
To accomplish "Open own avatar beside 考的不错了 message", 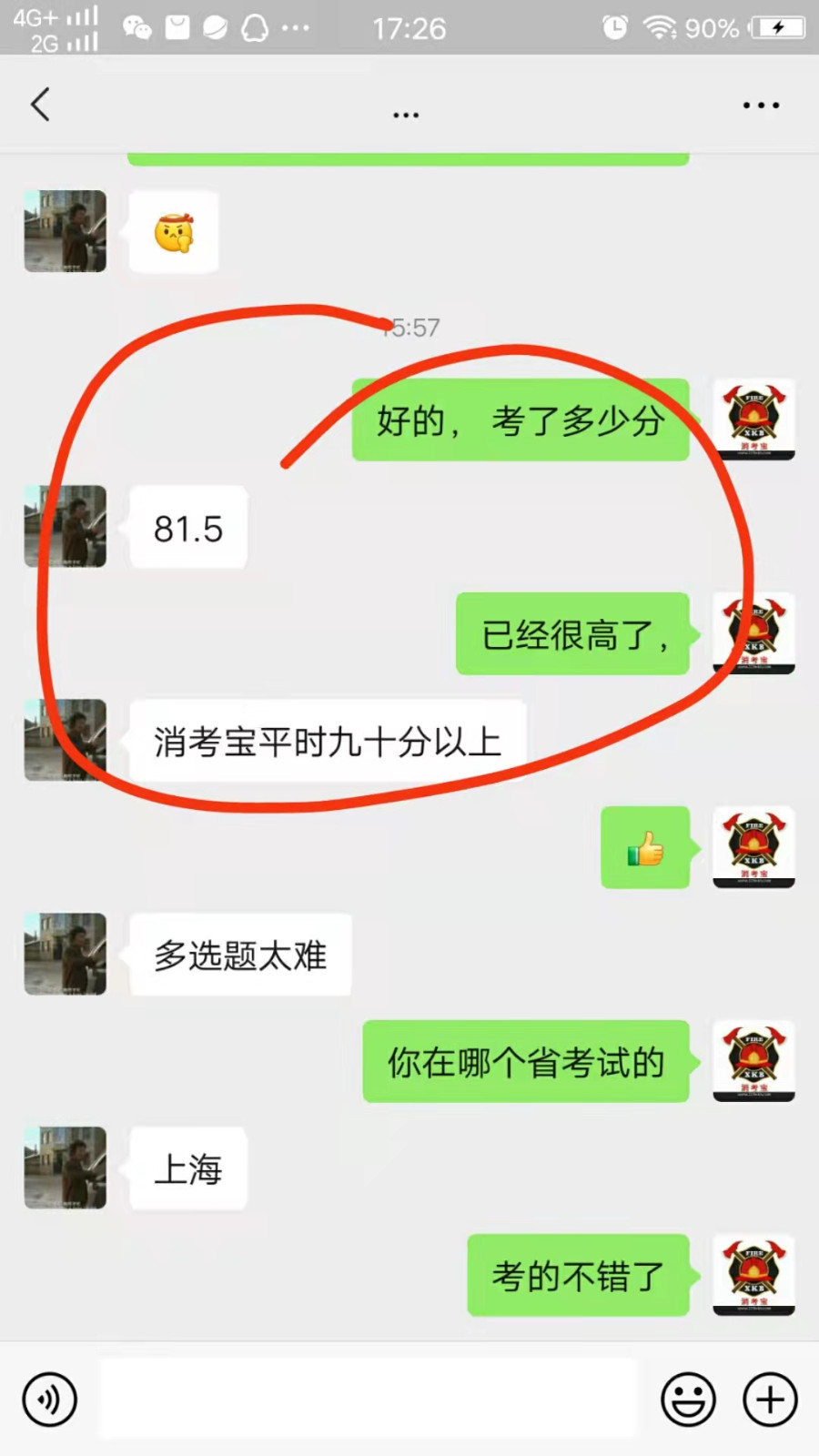I will click(753, 1275).
